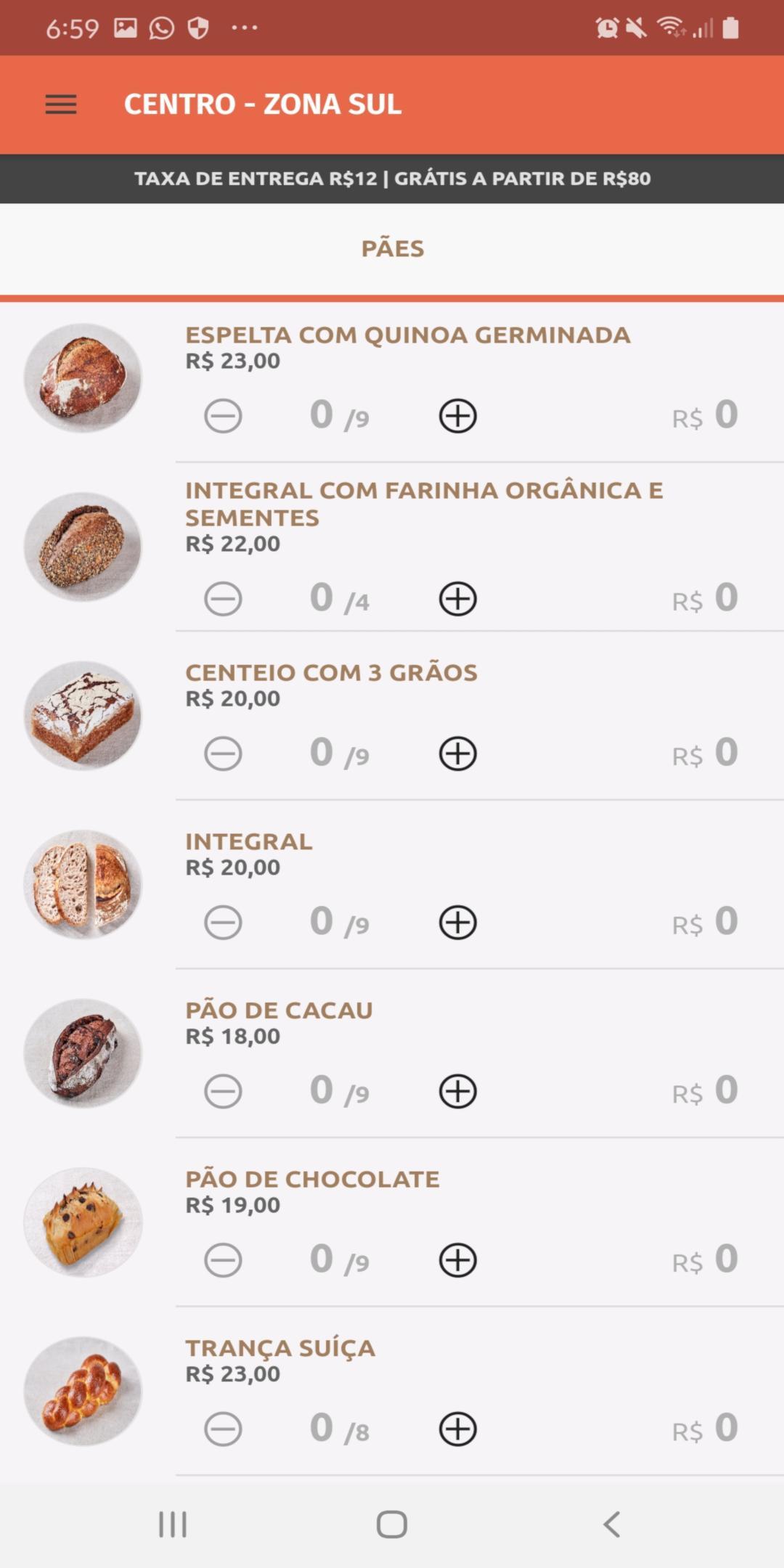Add one Pão de Chocolate
The height and width of the screenshot is (1568, 784).
[x=458, y=1259]
